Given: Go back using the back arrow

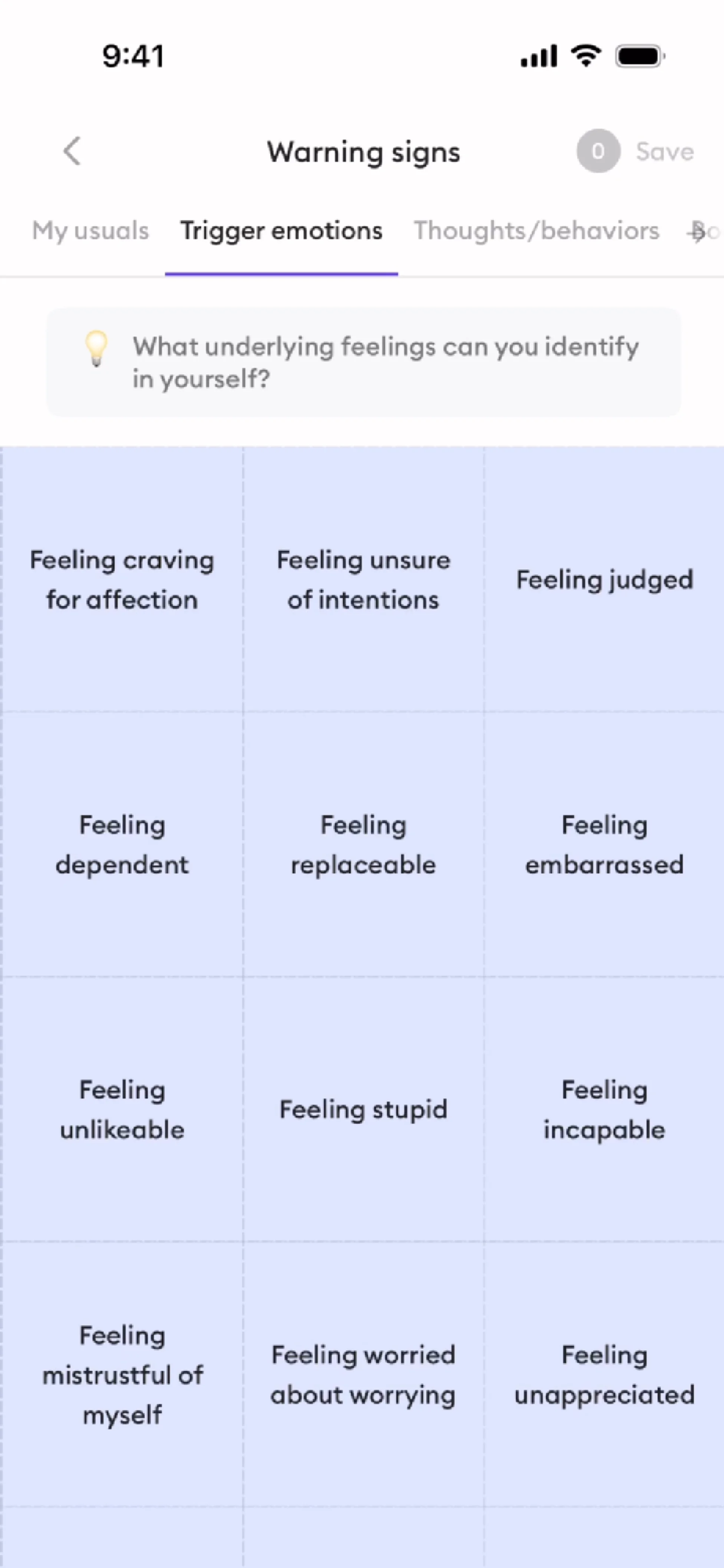Looking at the screenshot, I should [72, 151].
